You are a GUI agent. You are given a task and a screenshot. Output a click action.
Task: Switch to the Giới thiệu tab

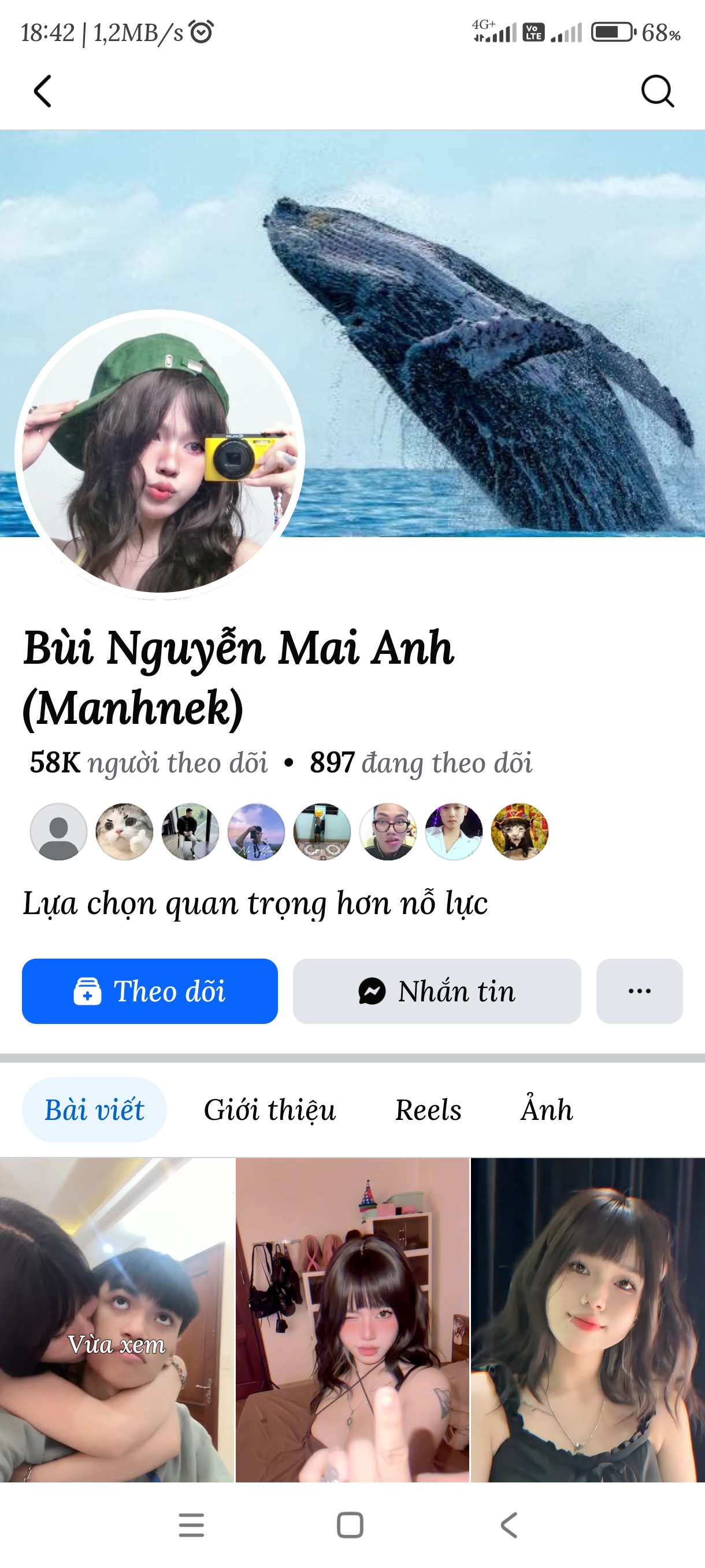(x=269, y=1109)
